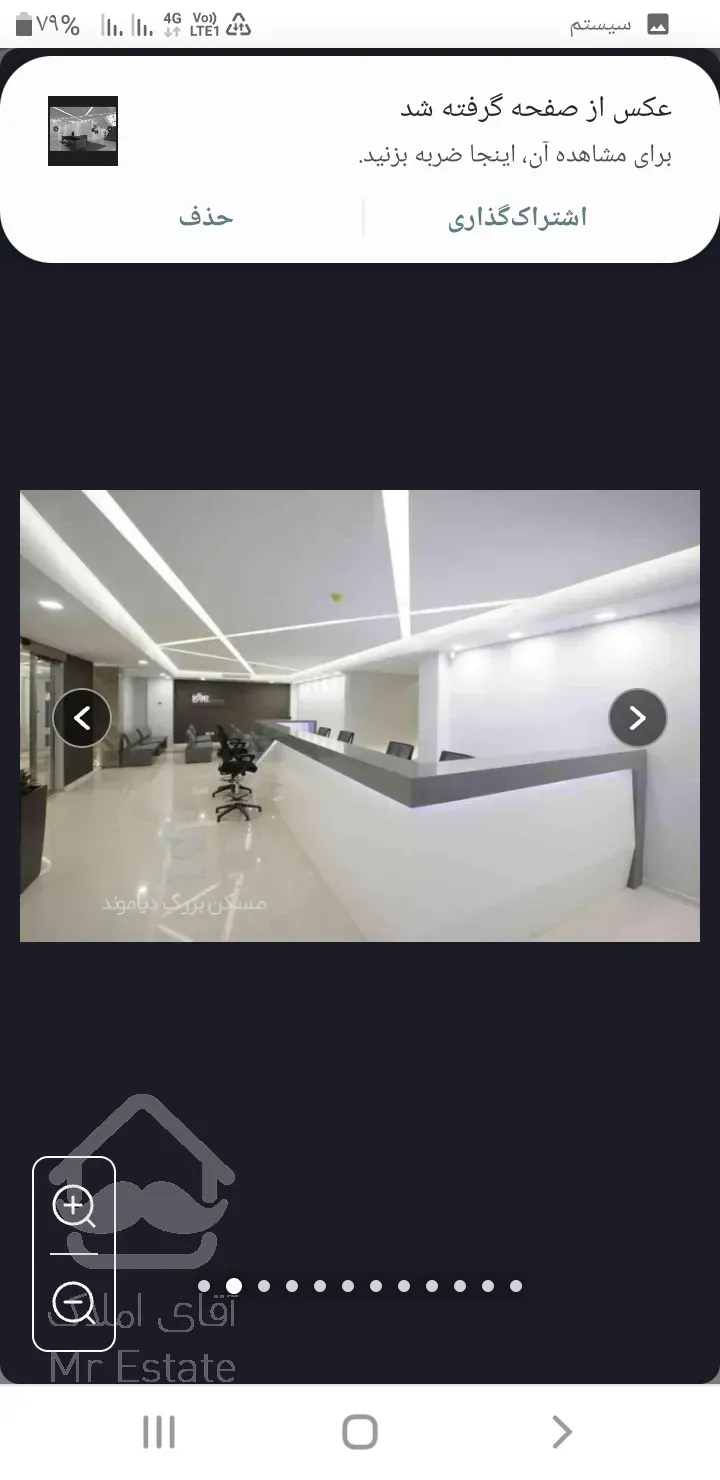
Task: Tap the حذف button to delete the screenshot
Action: pyautogui.click(x=206, y=217)
